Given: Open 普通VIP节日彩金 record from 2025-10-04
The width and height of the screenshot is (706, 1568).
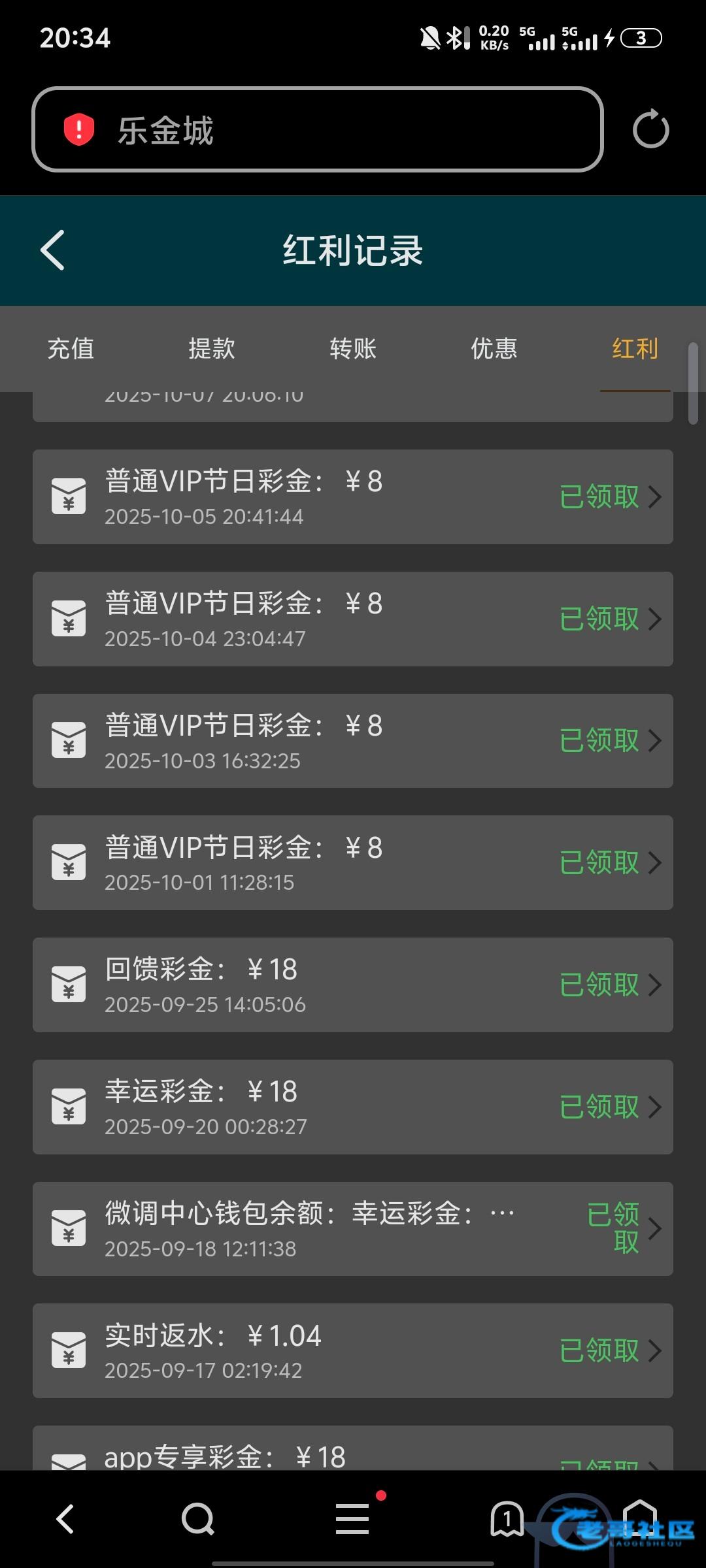Looking at the screenshot, I should (x=353, y=619).
